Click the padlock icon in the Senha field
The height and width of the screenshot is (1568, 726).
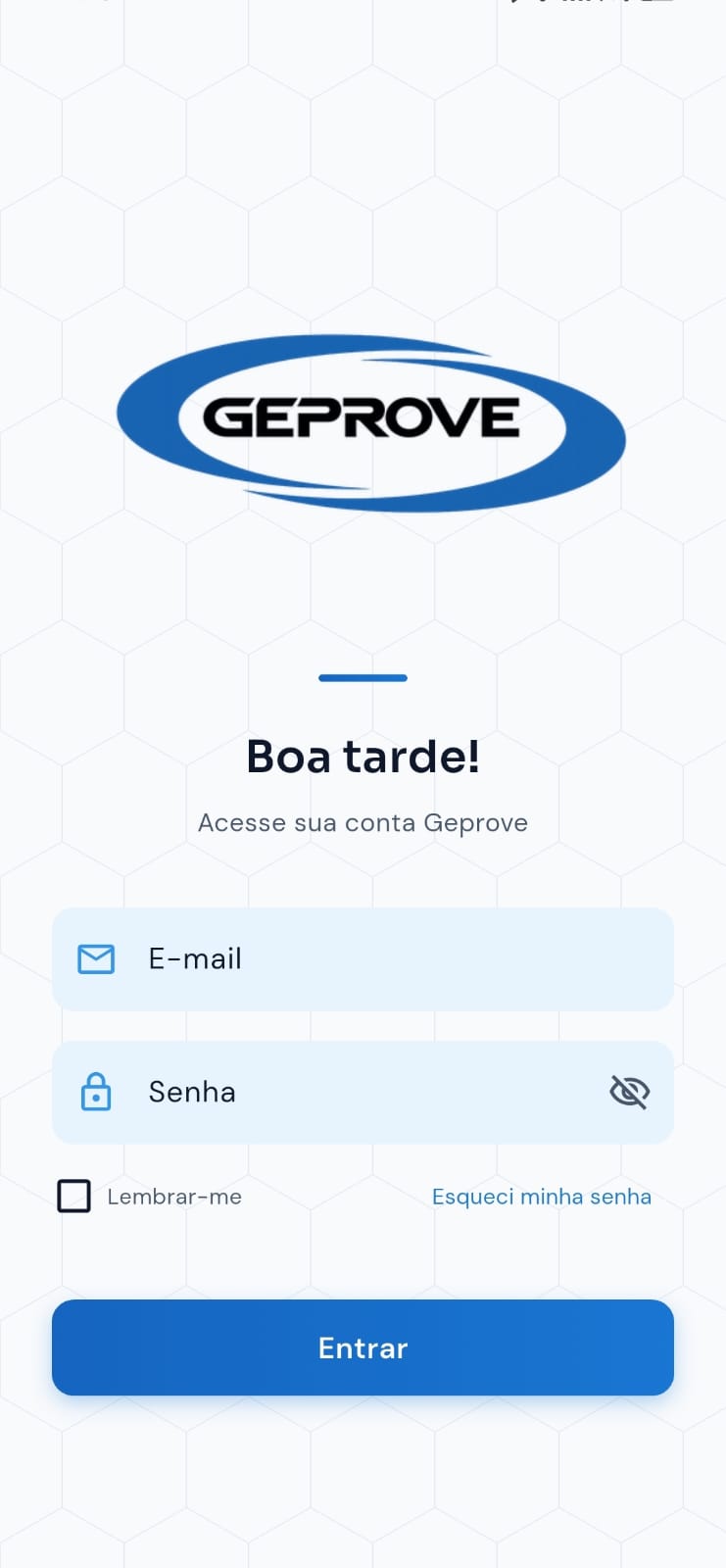click(95, 1092)
